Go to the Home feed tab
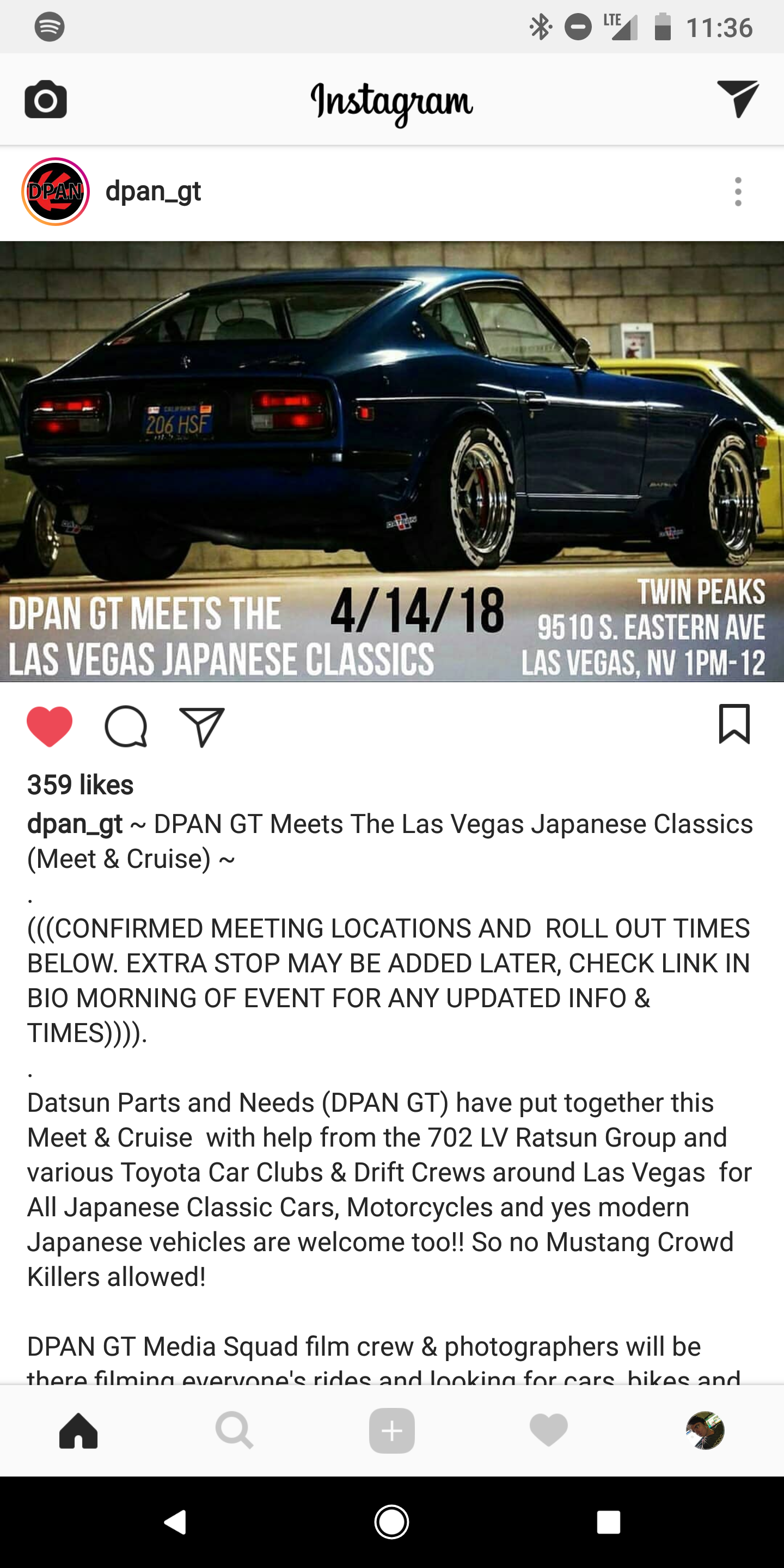Image resolution: width=784 pixels, height=1568 pixels. pyautogui.click(x=78, y=1430)
